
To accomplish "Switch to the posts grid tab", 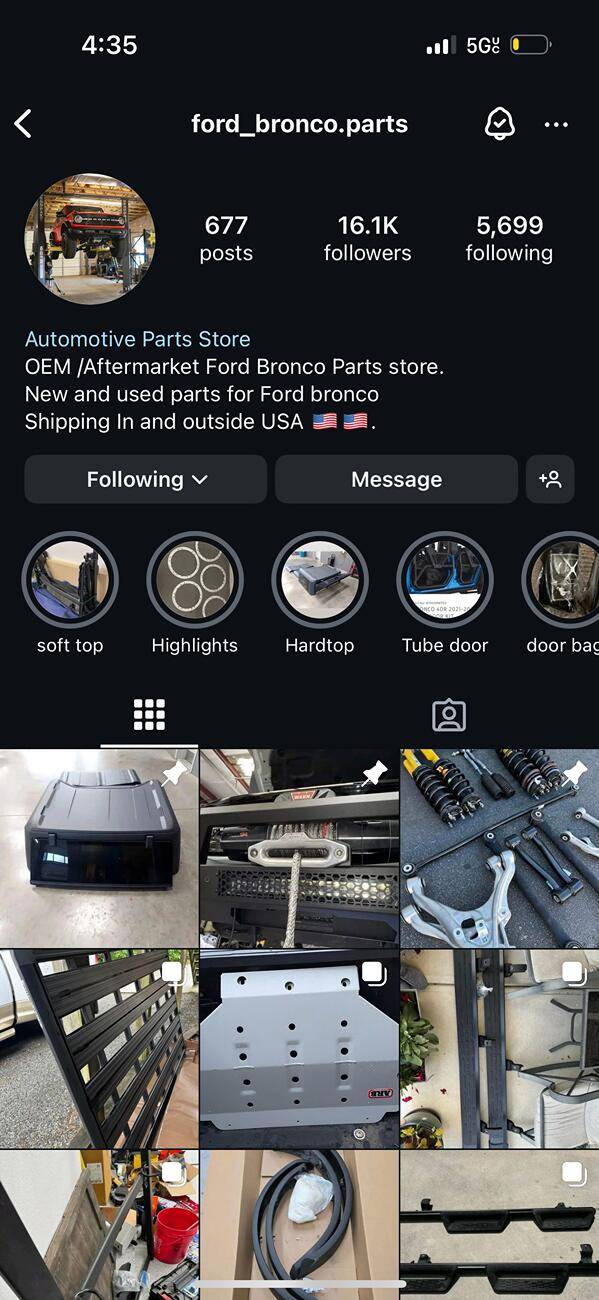I will tap(149, 715).
